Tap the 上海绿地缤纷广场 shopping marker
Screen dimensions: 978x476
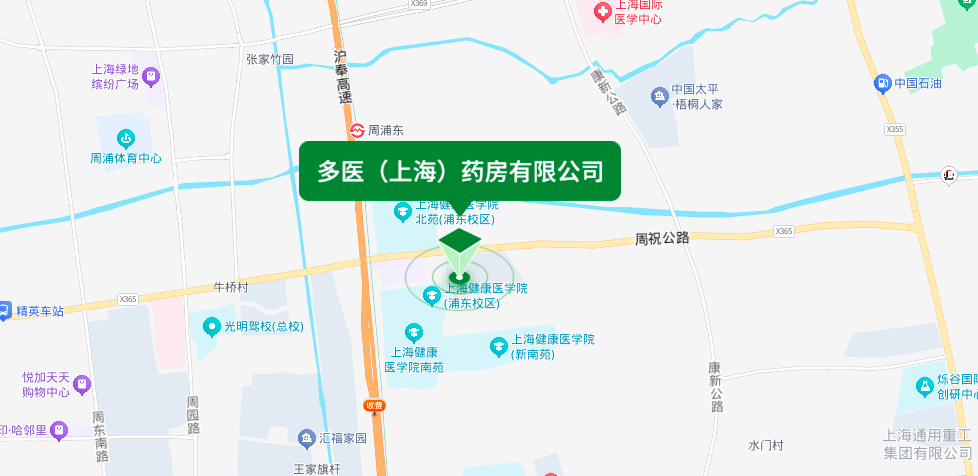click(x=150, y=75)
